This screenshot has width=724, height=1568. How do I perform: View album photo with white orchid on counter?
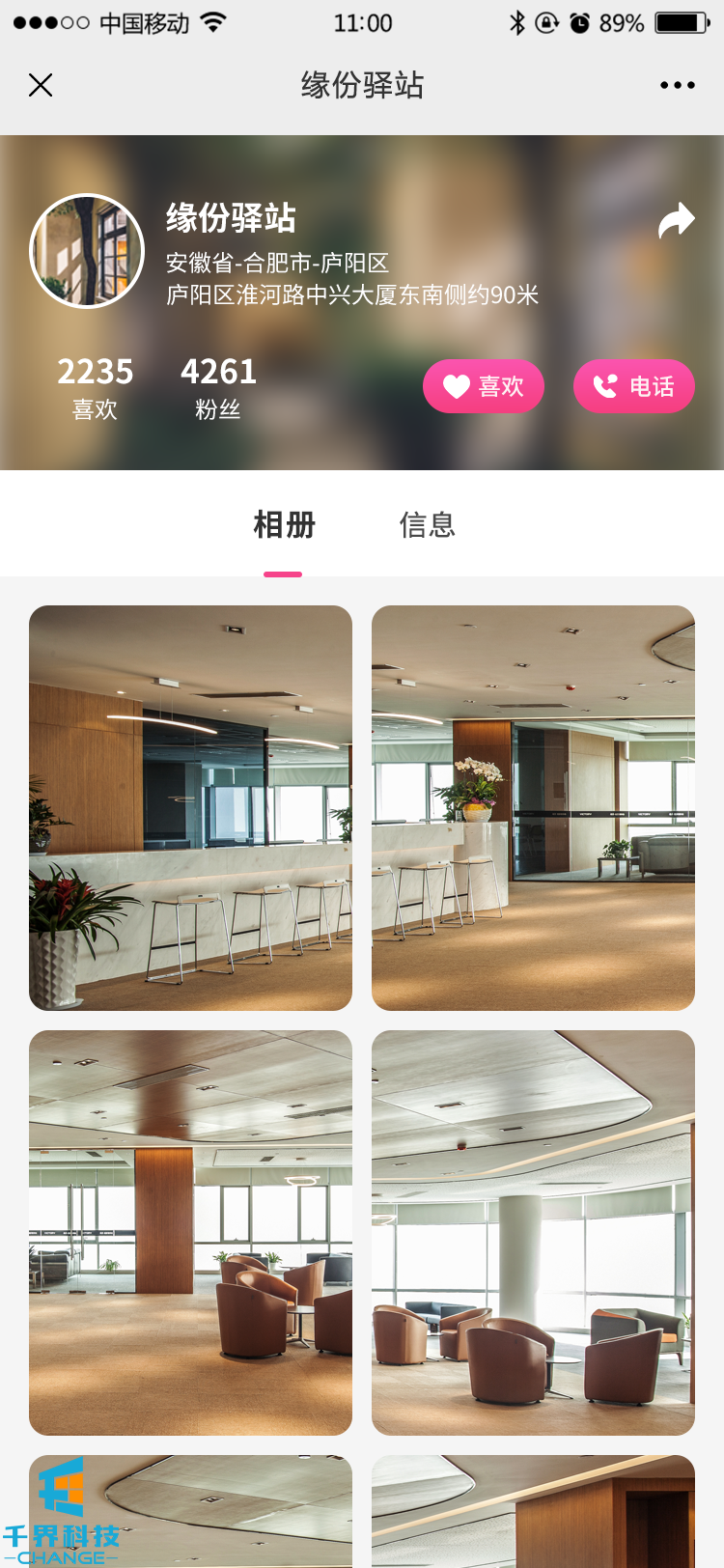[x=533, y=807]
